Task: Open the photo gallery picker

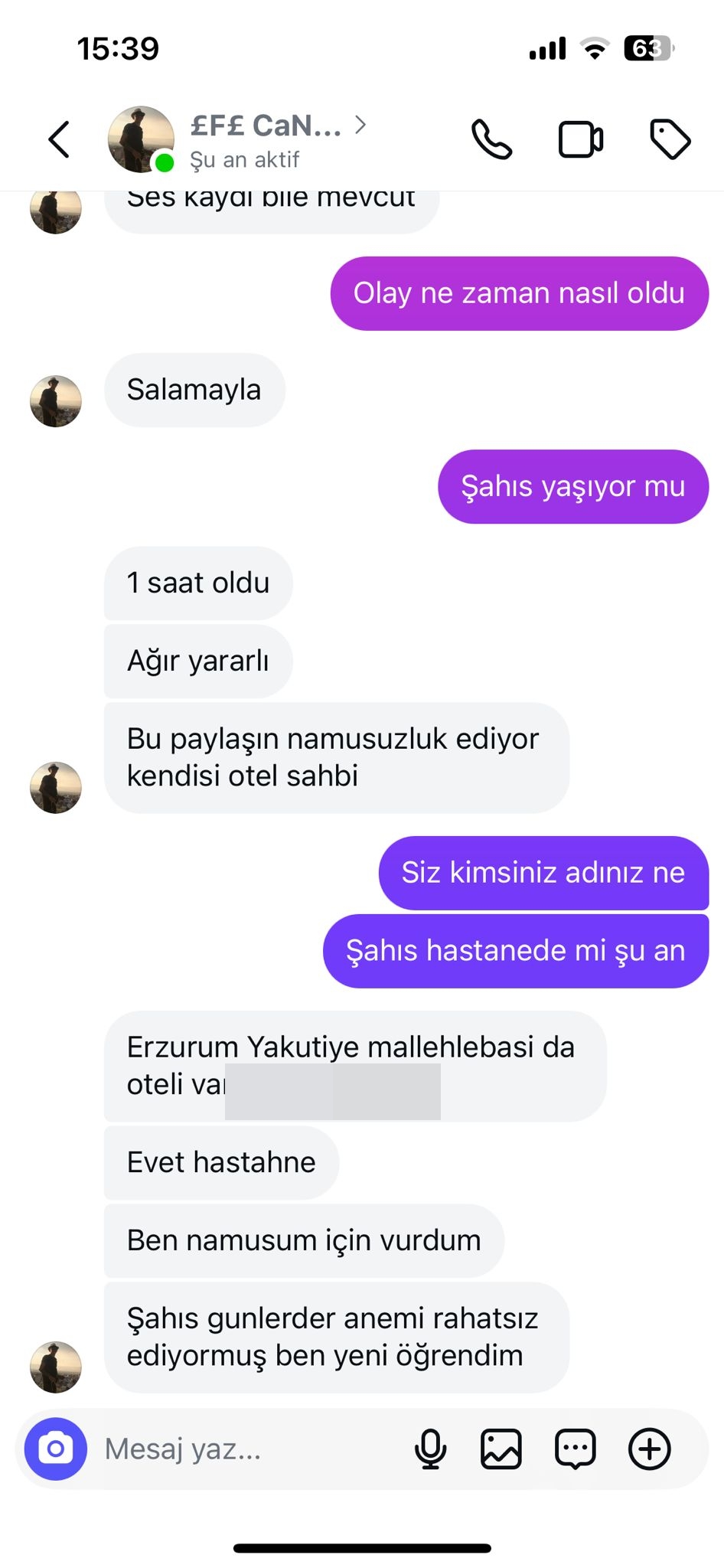Action: pos(501,1449)
